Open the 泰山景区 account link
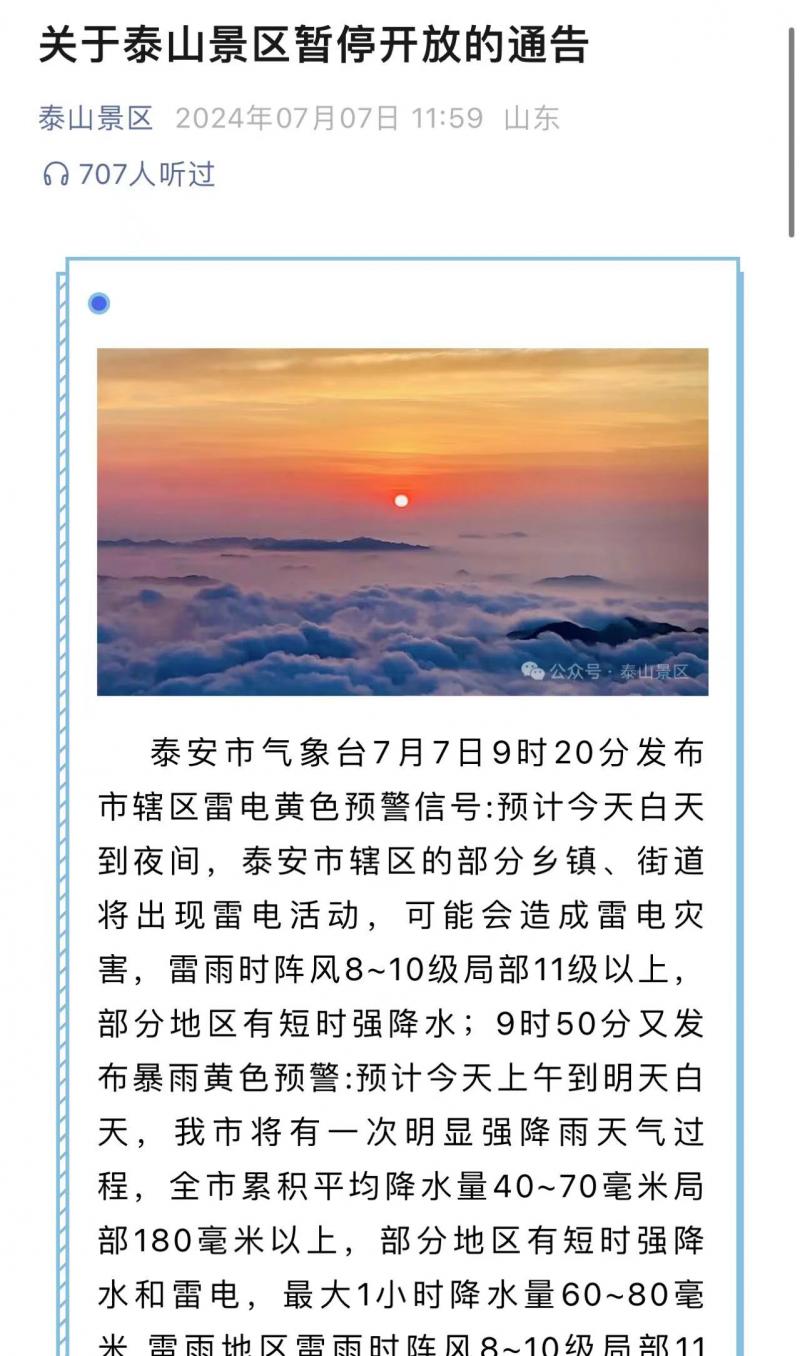The width and height of the screenshot is (800, 1356). 96,119
